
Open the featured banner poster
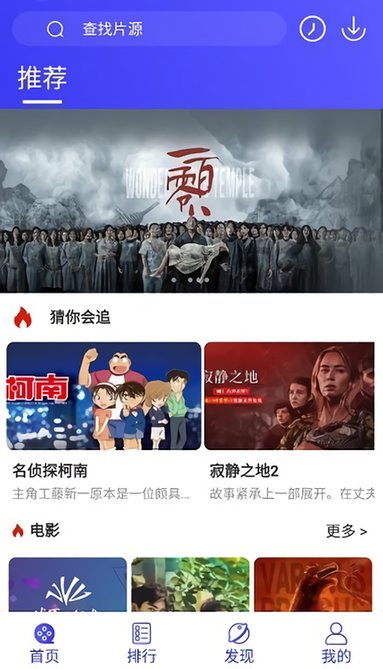tap(192, 201)
